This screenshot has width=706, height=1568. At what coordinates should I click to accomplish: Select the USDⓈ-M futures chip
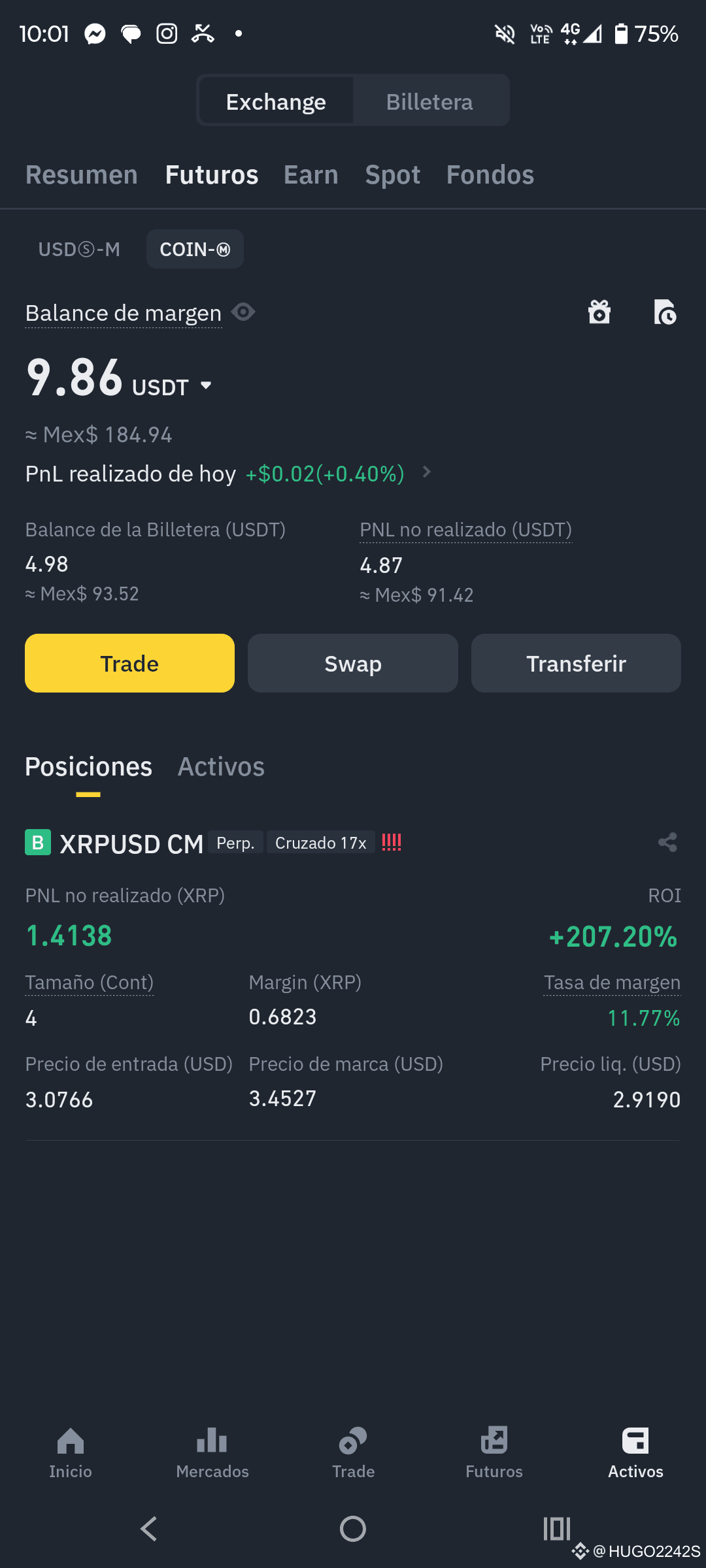pos(79,249)
